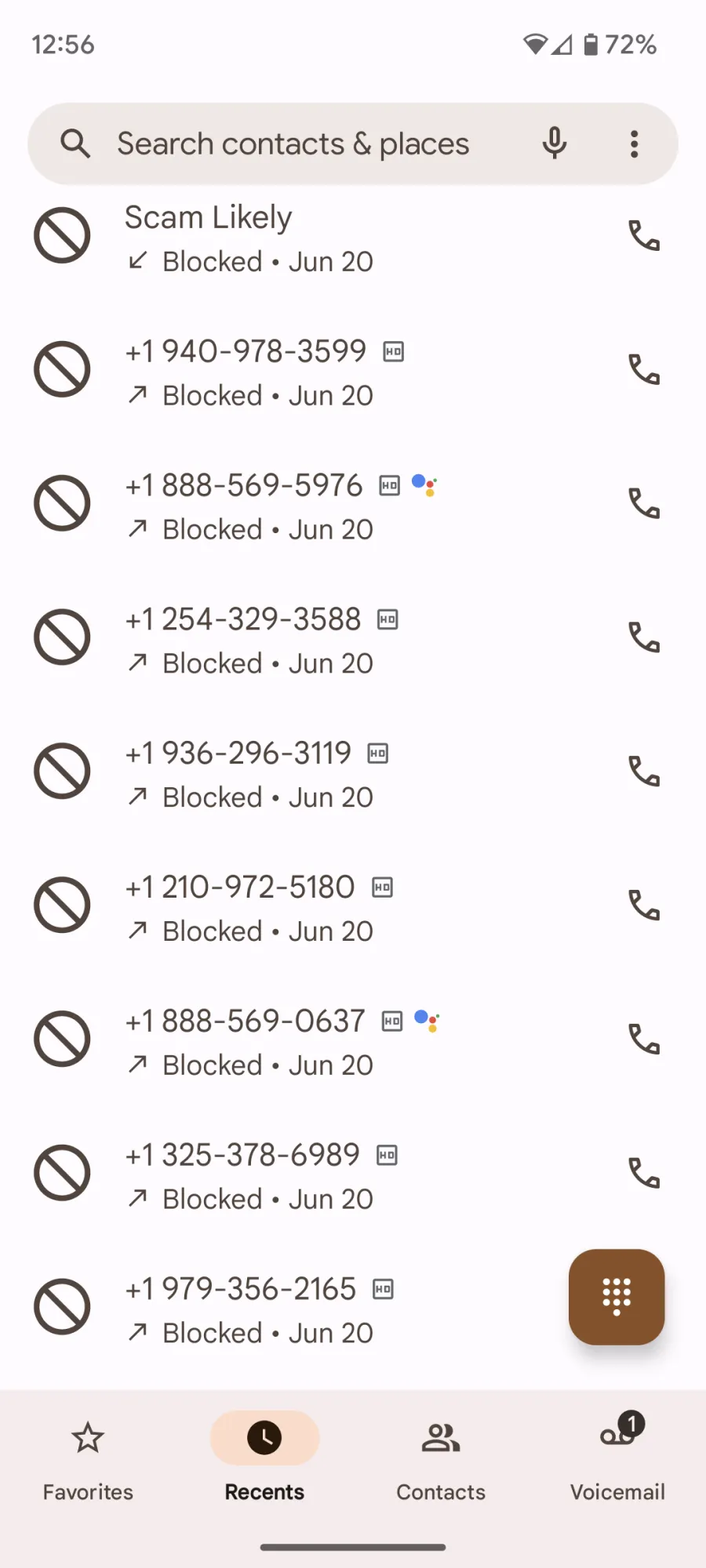Screen dimensions: 706x1568
Task: Call +1 325-378-6989
Action: click(x=644, y=1174)
